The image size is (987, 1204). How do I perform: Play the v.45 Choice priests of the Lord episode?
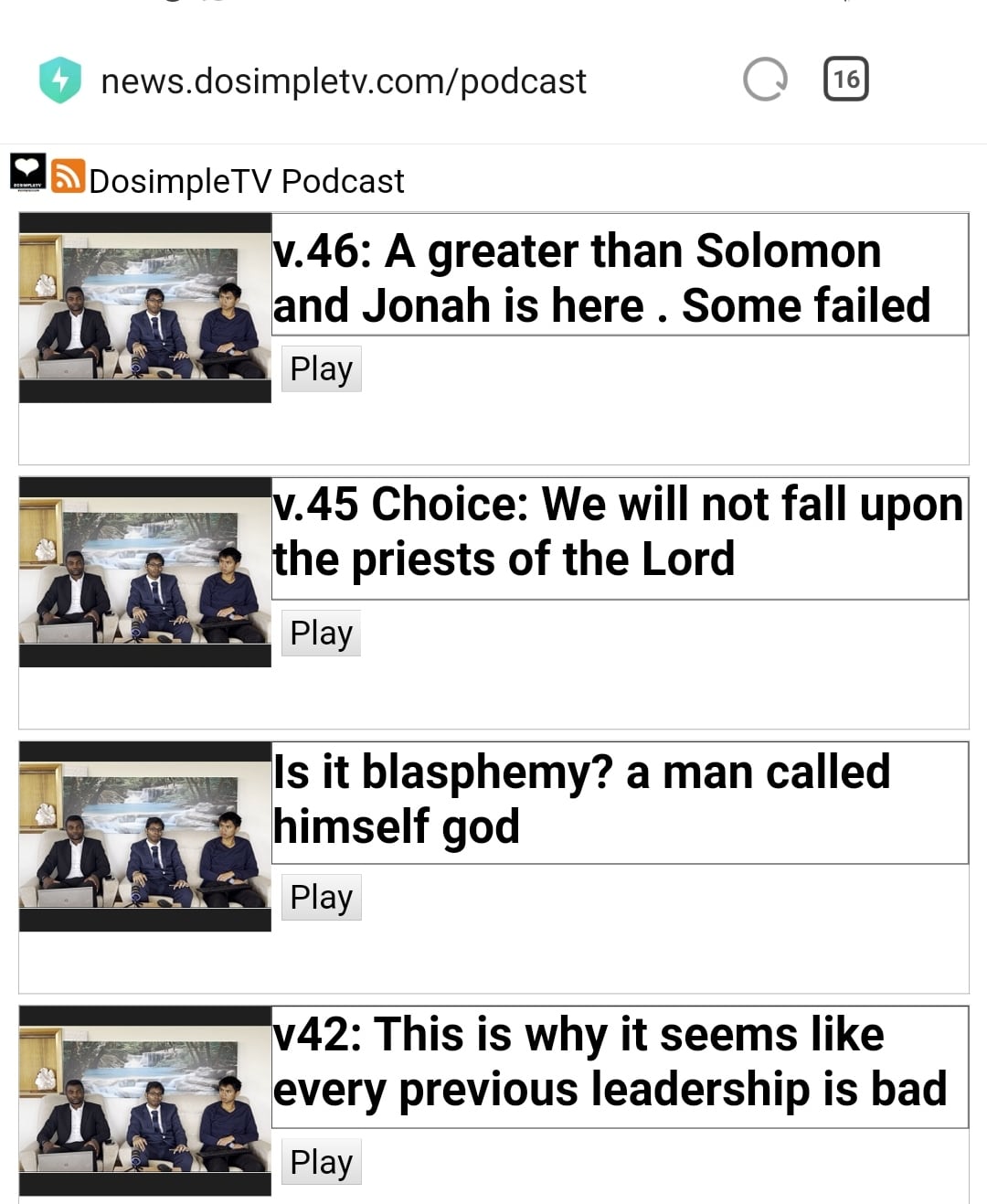tap(321, 634)
